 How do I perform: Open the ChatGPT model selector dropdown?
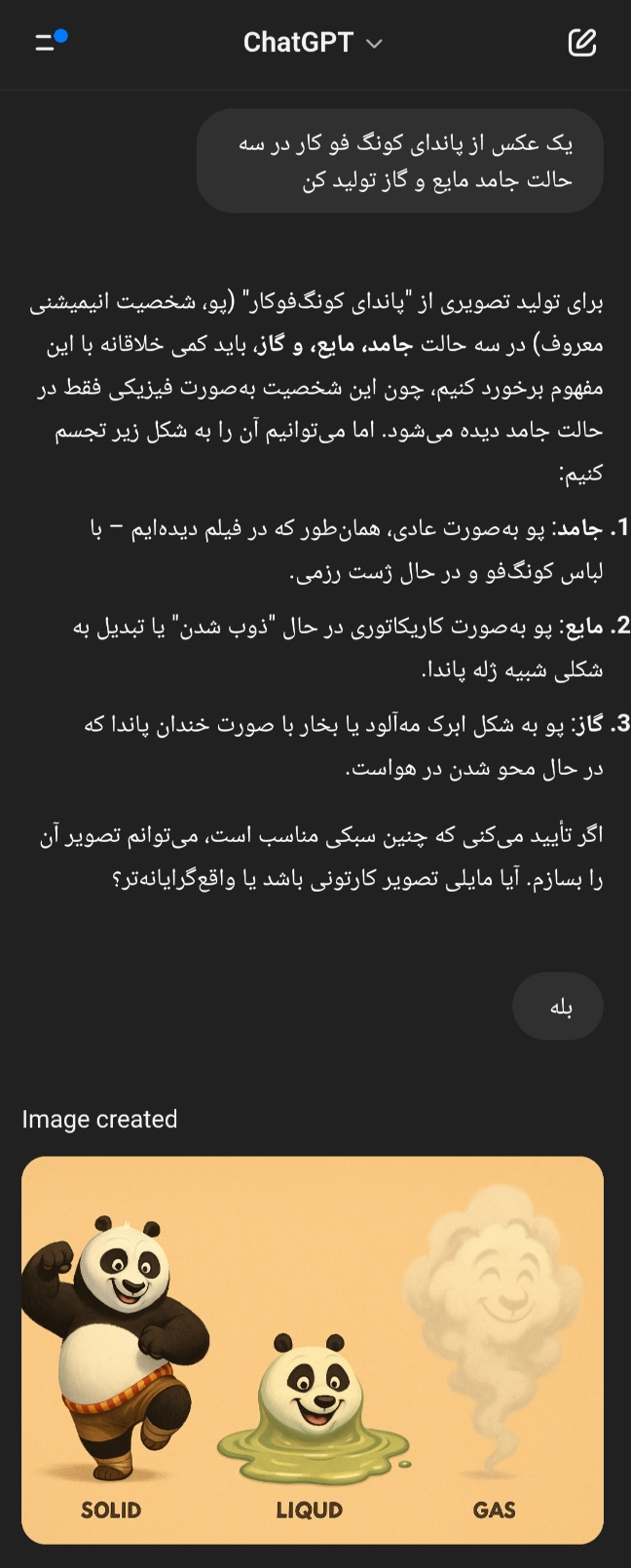[x=313, y=43]
